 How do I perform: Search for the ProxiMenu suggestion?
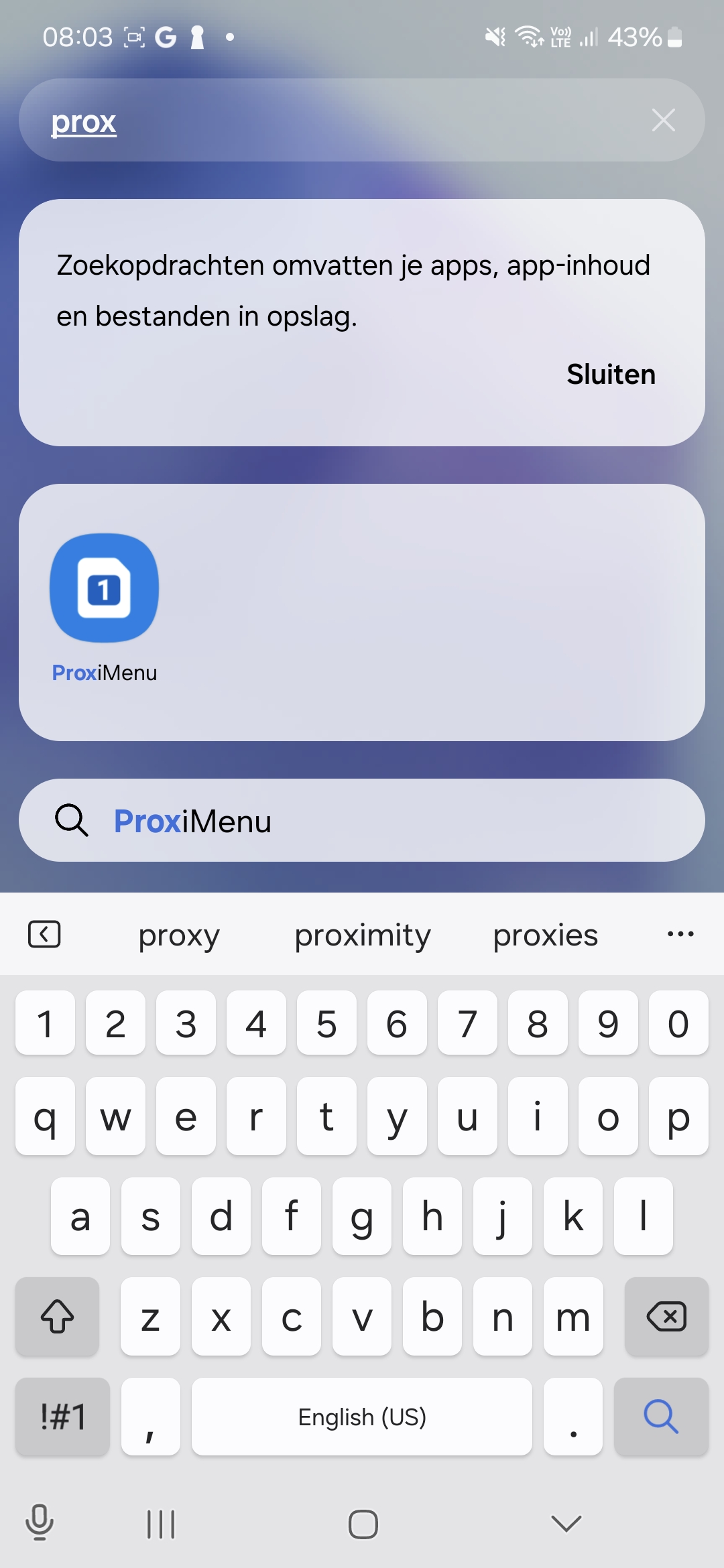pos(362,821)
